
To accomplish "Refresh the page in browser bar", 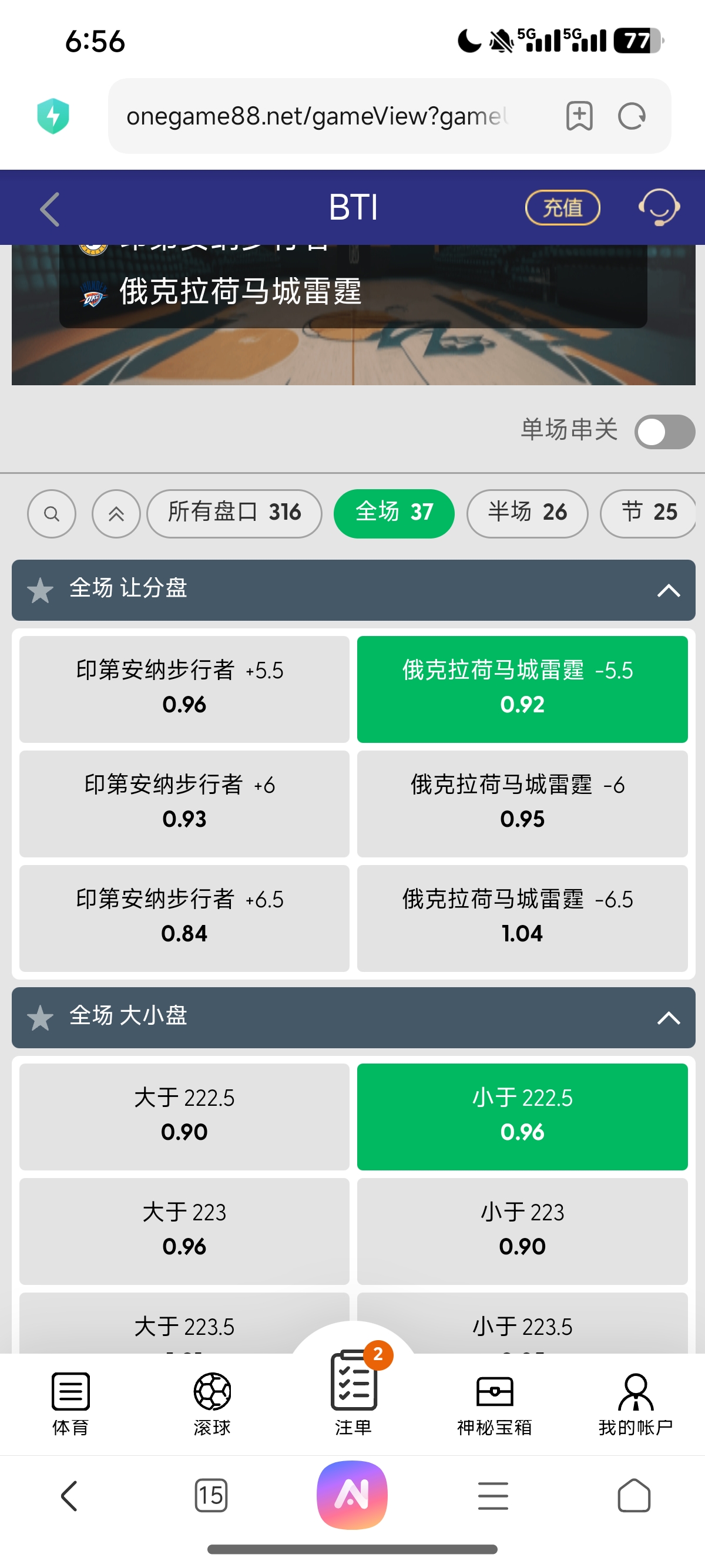I will coord(632,116).
